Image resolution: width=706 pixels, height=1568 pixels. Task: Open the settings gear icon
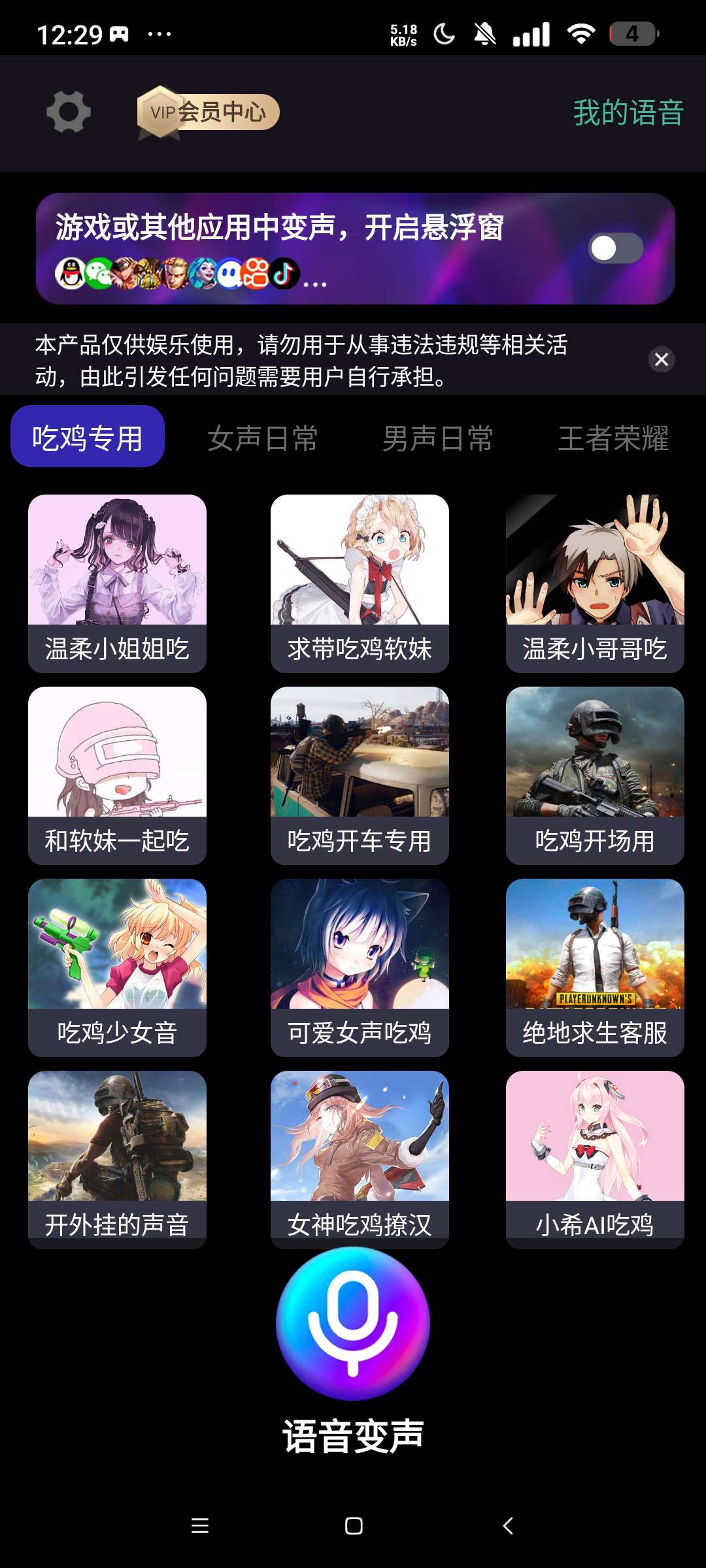pyautogui.click(x=68, y=112)
